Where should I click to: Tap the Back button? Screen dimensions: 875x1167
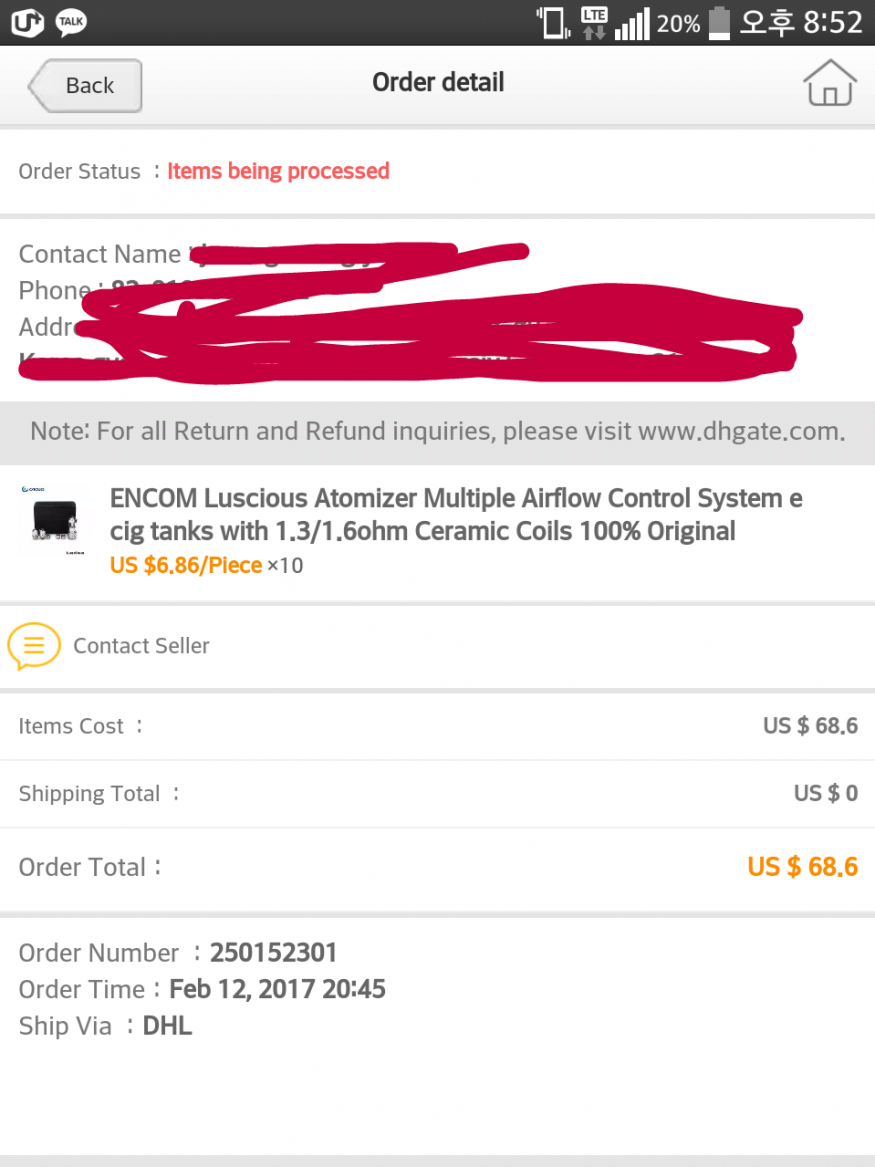[x=86, y=86]
